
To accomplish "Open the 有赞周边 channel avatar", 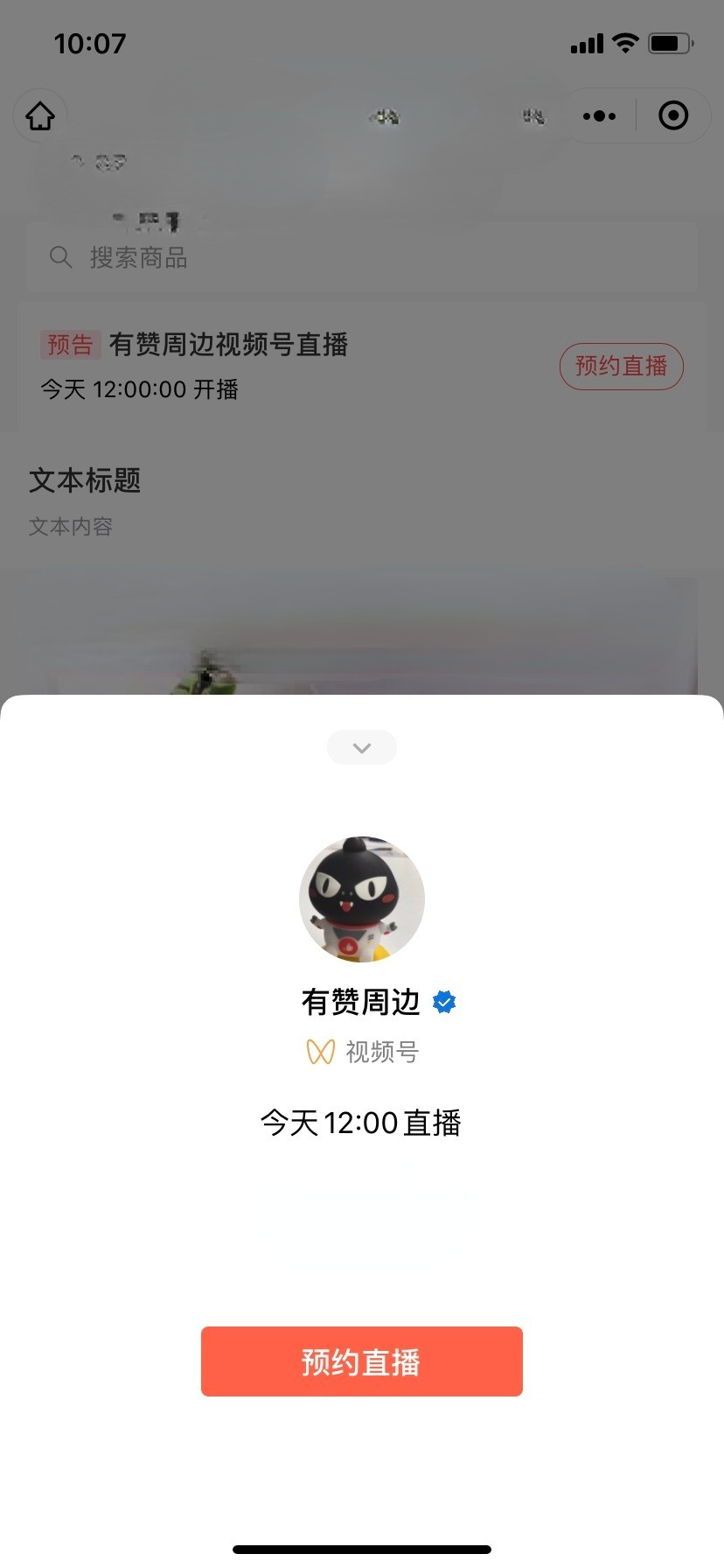I will point(362,899).
